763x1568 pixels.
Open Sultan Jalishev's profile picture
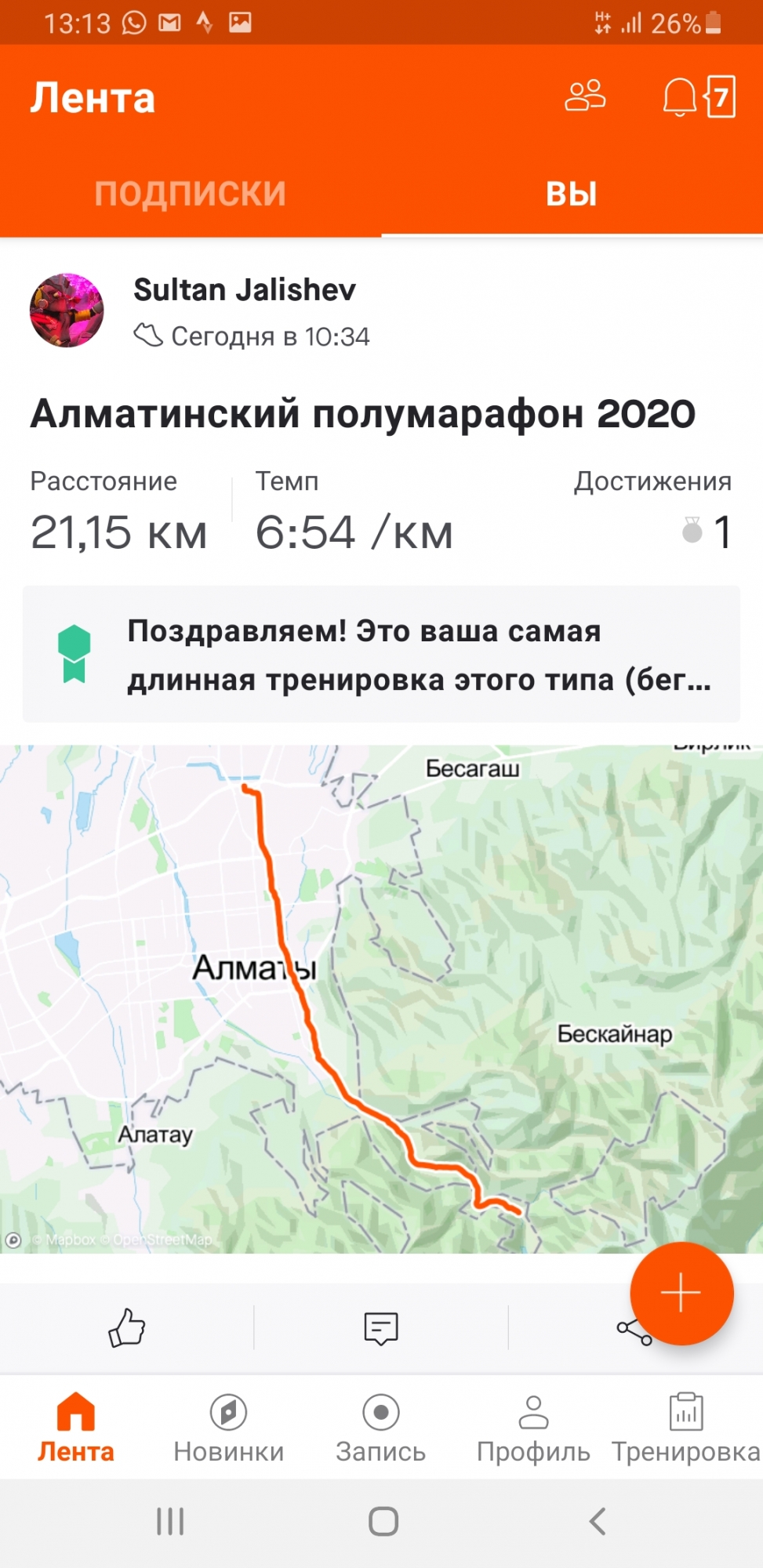coord(67,310)
